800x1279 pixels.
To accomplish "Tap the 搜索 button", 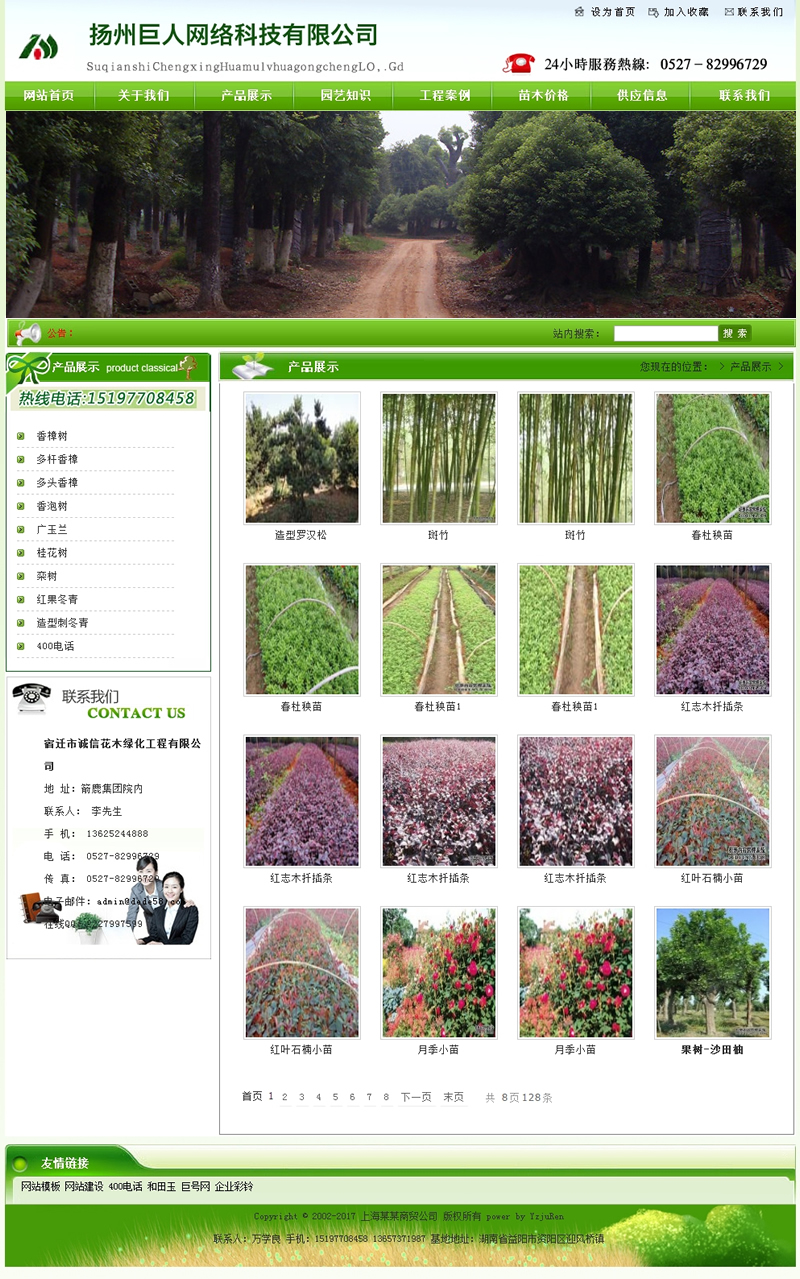I will coord(736,334).
